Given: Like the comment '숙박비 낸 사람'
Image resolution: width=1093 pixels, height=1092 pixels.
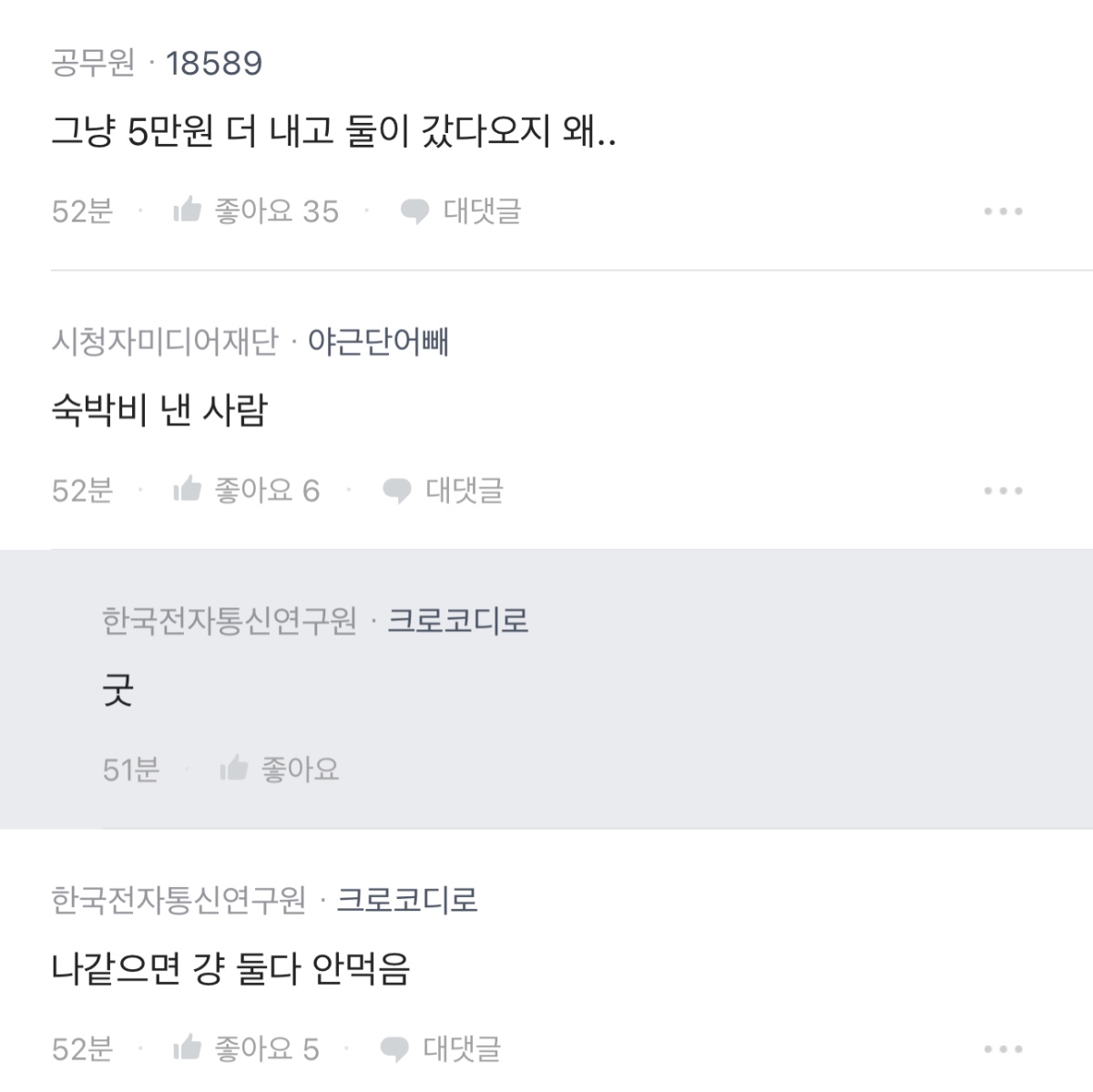Looking at the screenshot, I should point(246,491).
